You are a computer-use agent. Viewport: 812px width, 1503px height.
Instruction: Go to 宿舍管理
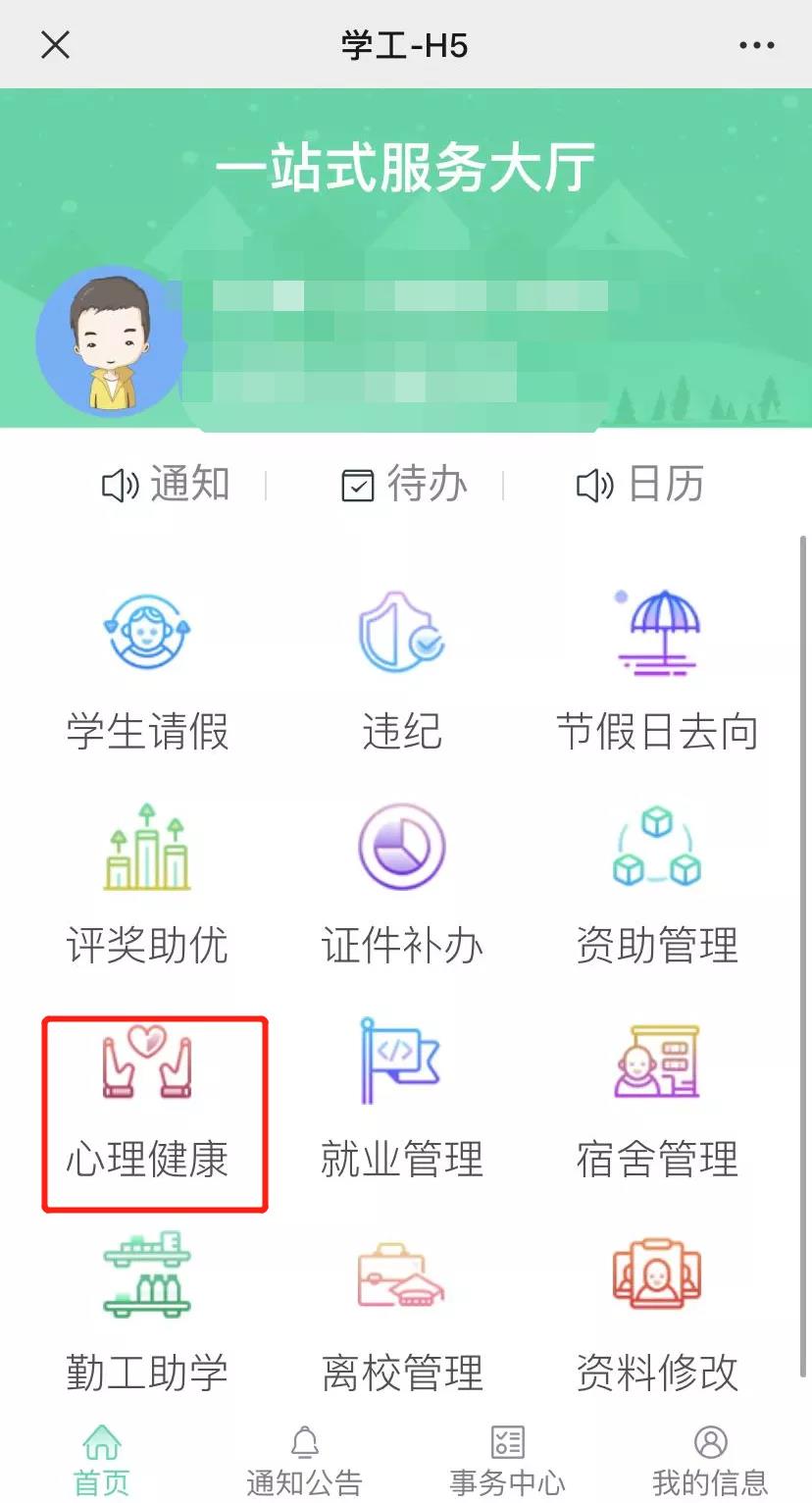tap(657, 1097)
